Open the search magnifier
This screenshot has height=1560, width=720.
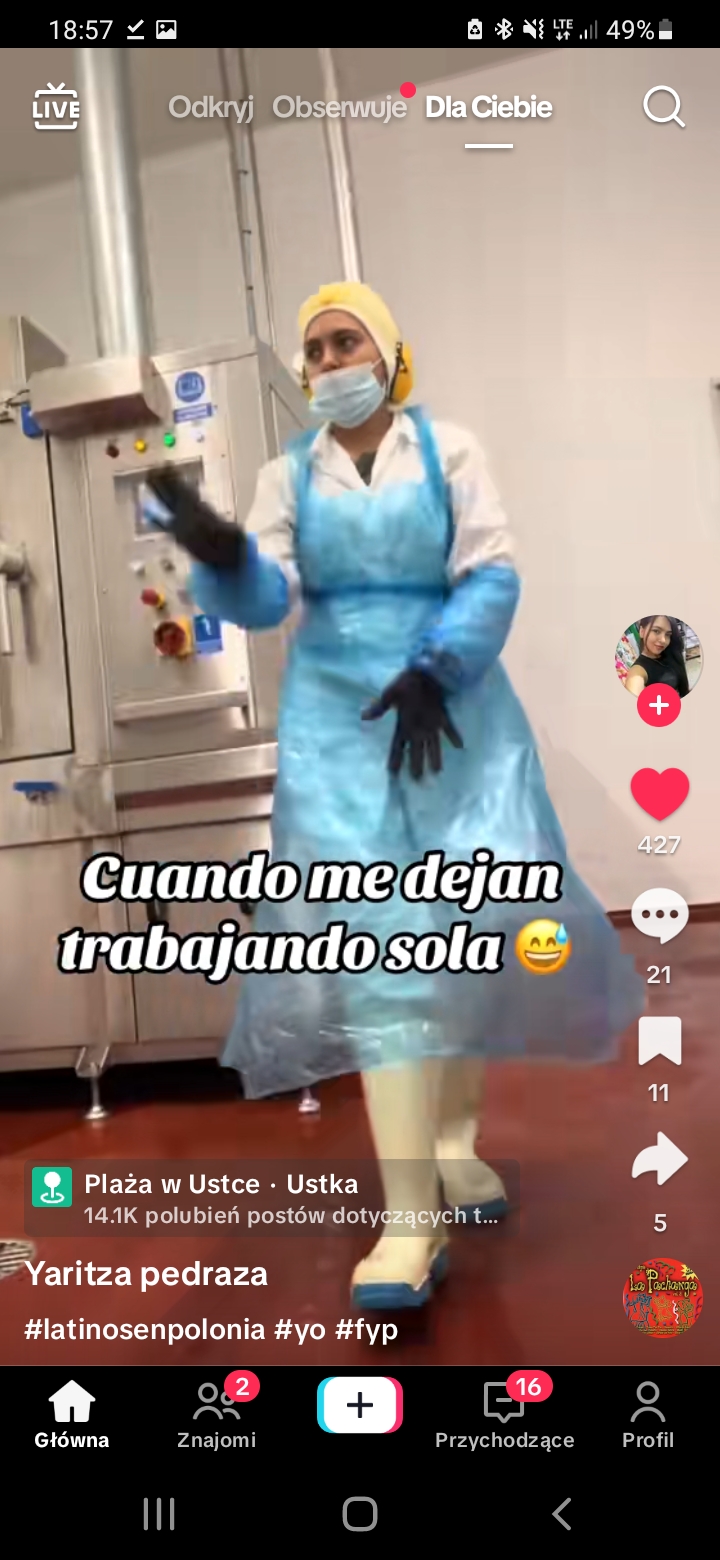click(x=664, y=106)
